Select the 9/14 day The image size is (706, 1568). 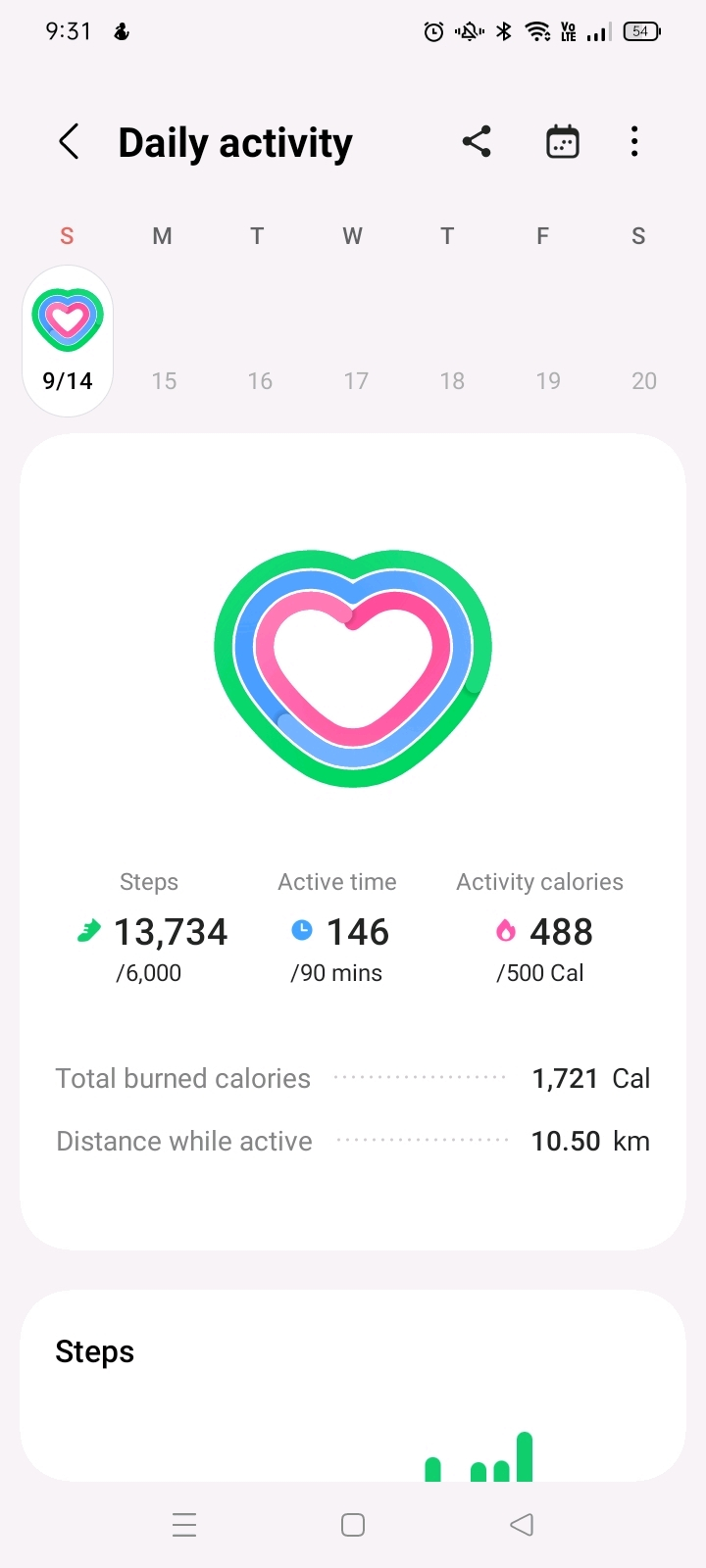tap(68, 341)
